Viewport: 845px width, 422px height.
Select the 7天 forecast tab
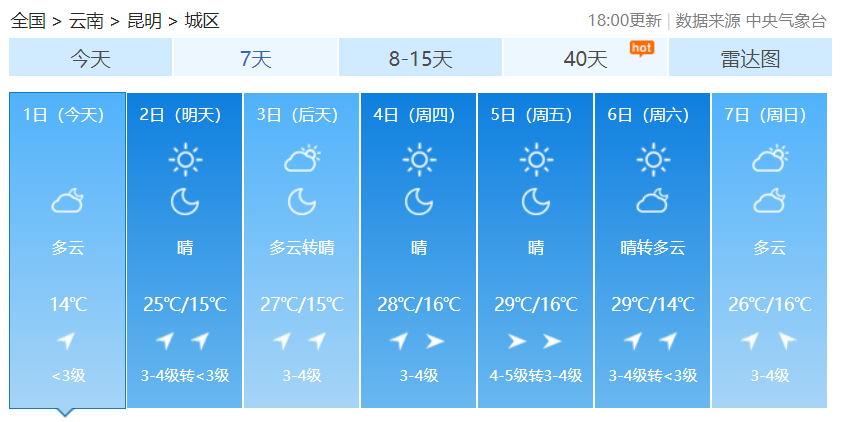click(255, 58)
